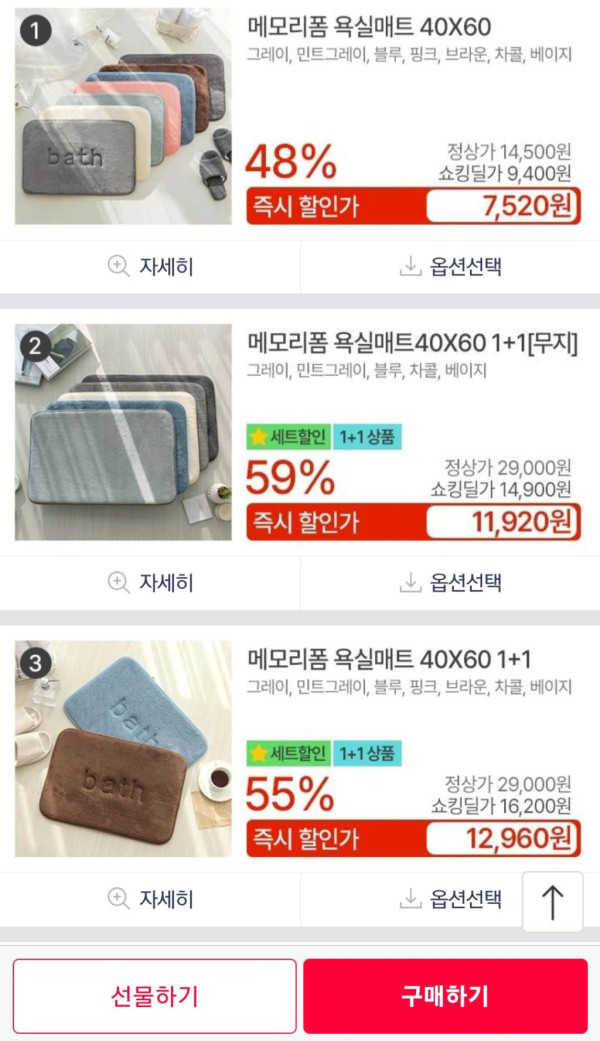Open details (자세히) for item 2 1+1[무지]
600x1041 pixels.
coord(150,582)
